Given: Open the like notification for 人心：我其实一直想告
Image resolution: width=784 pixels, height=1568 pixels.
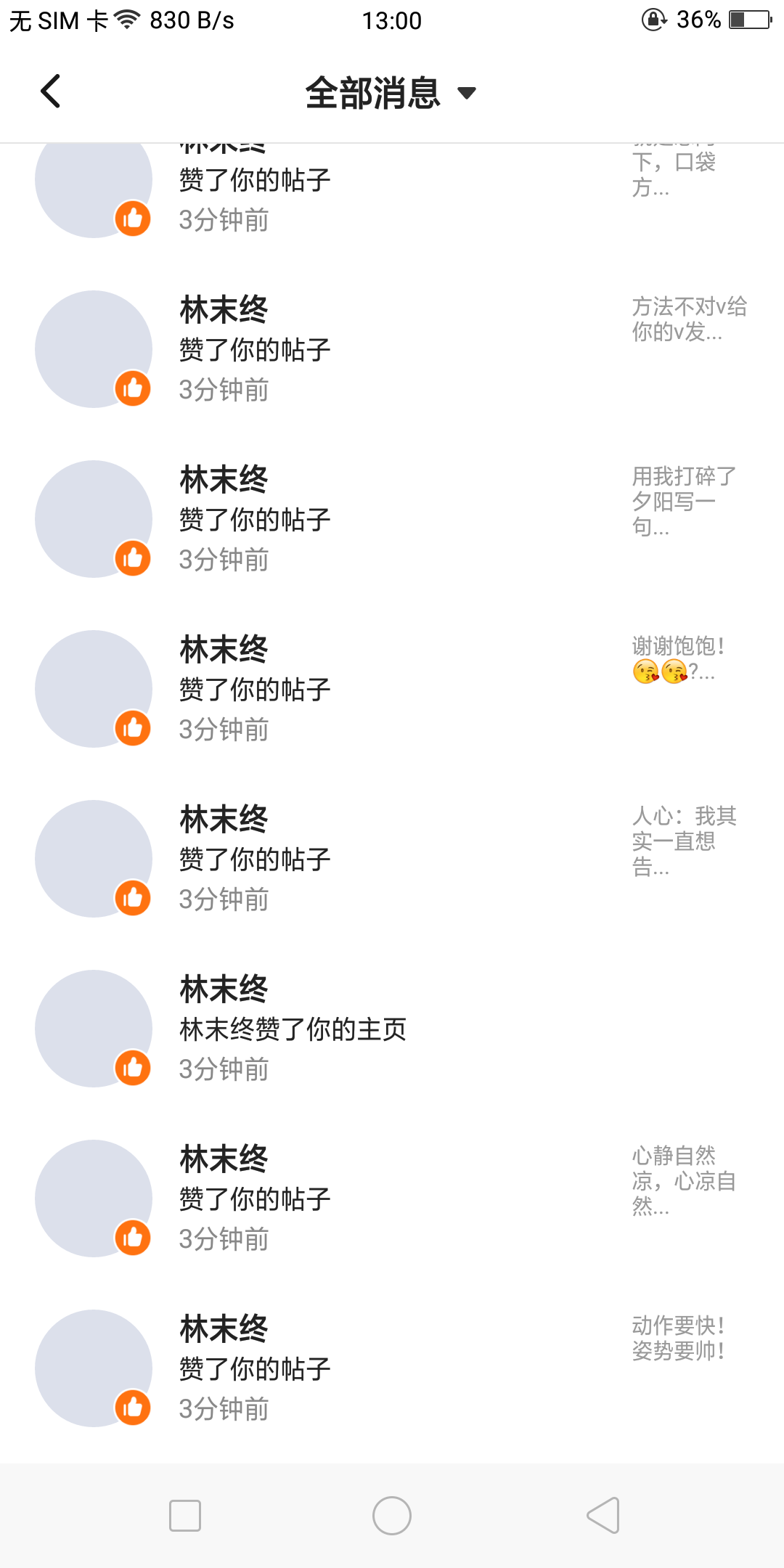Looking at the screenshot, I should click(392, 859).
